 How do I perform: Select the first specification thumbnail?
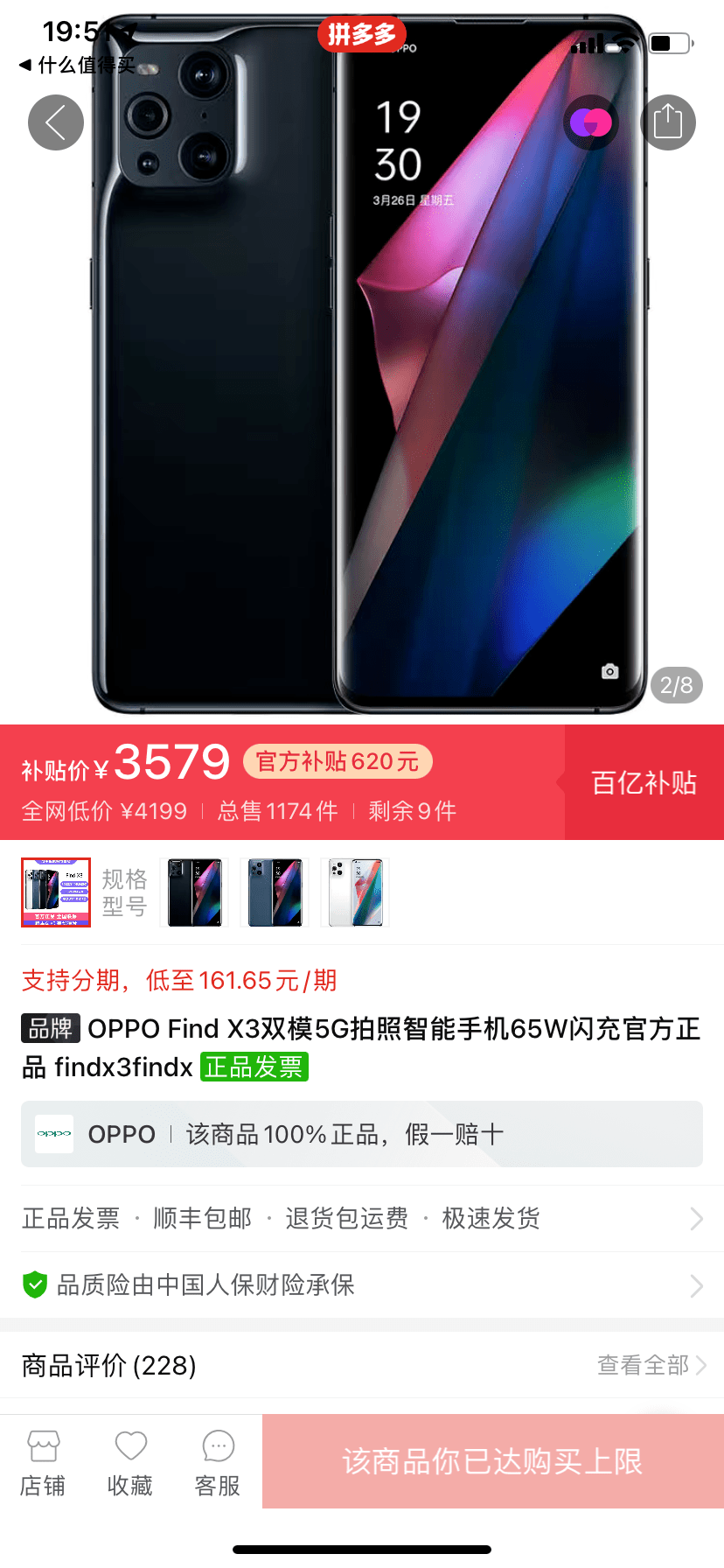point(56,892)
